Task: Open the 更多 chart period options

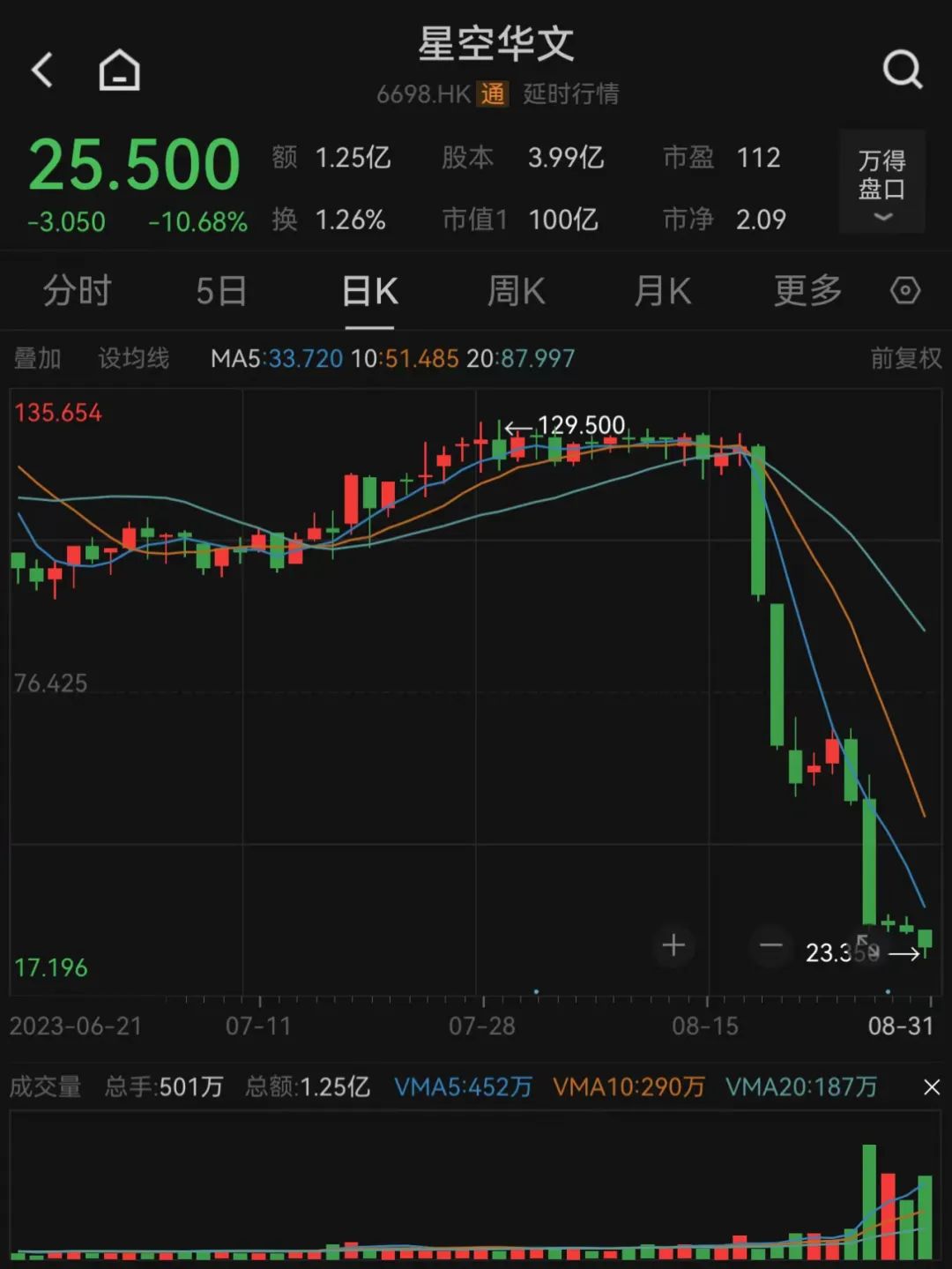Action: [x=807, y=291]
